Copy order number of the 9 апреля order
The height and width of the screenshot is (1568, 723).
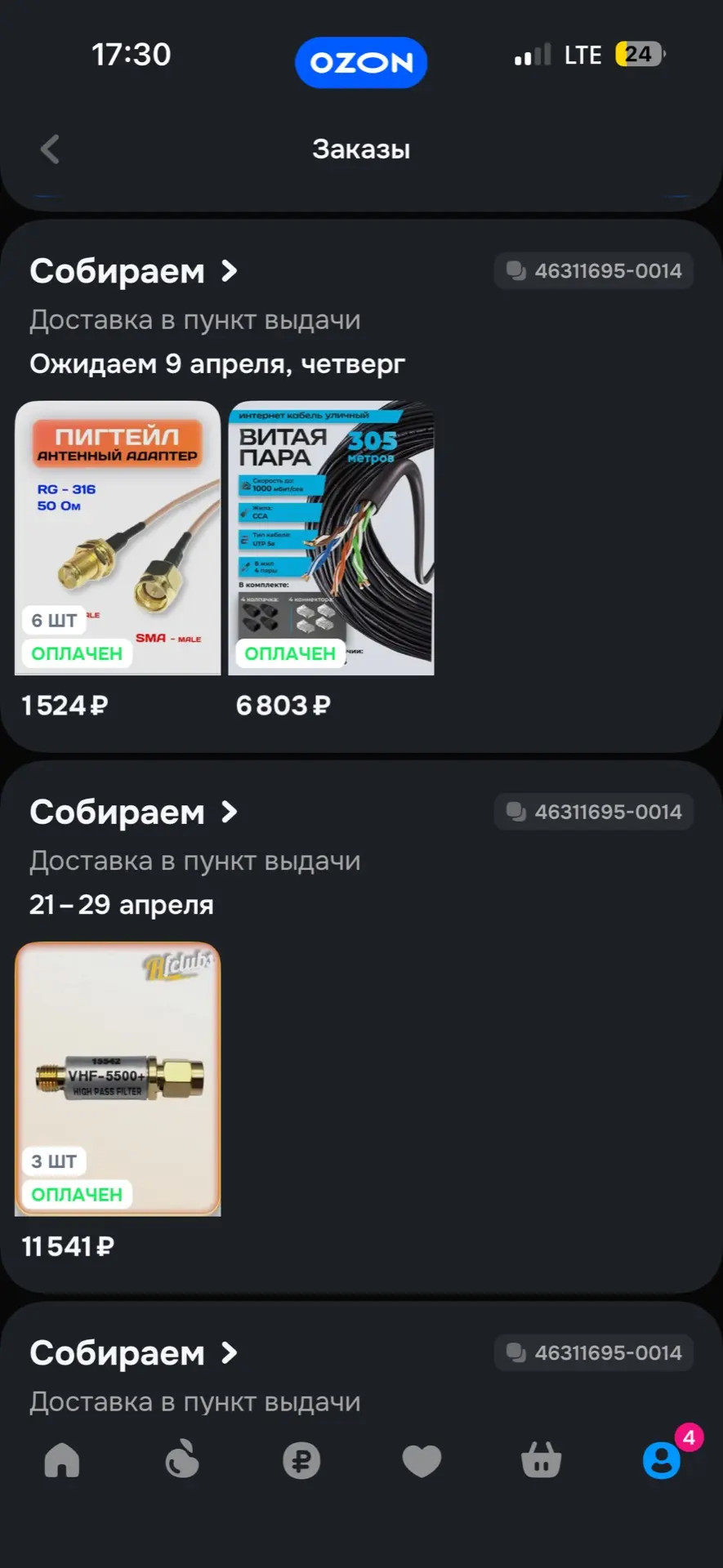point(594,271)
